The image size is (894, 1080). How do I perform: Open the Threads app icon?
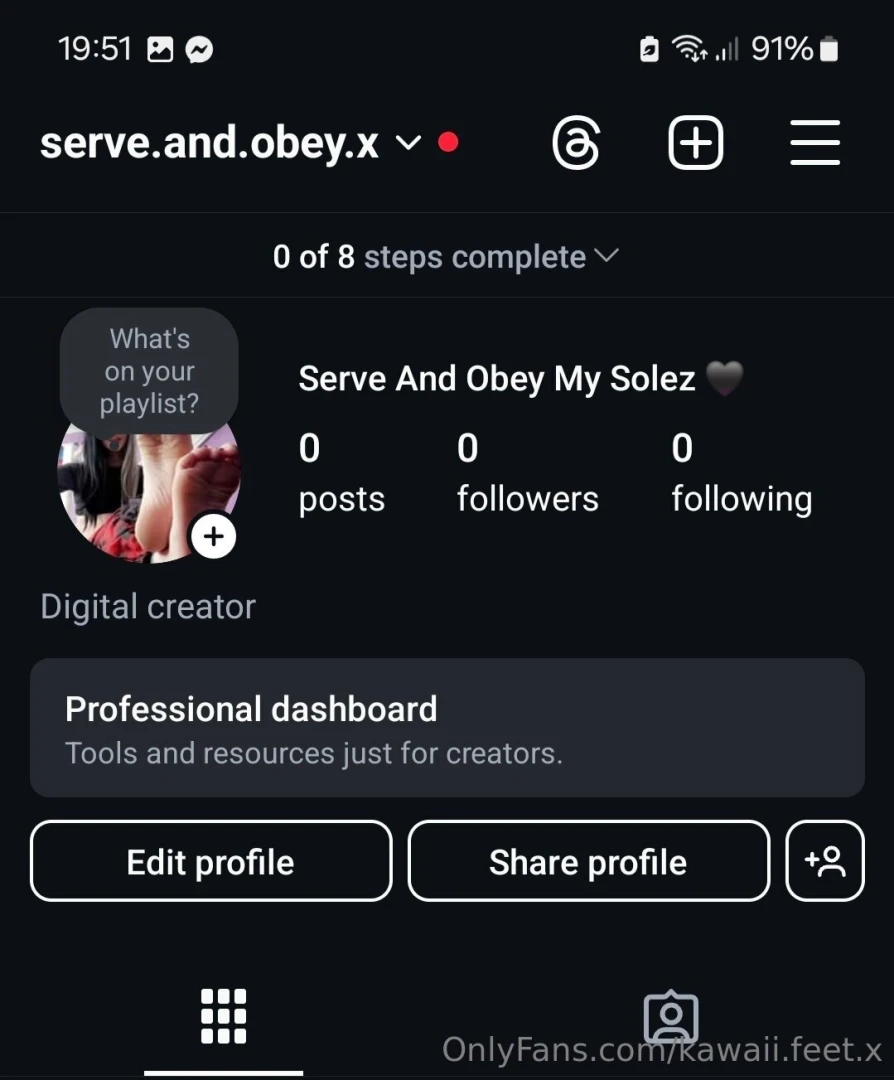tap(576, 142)
